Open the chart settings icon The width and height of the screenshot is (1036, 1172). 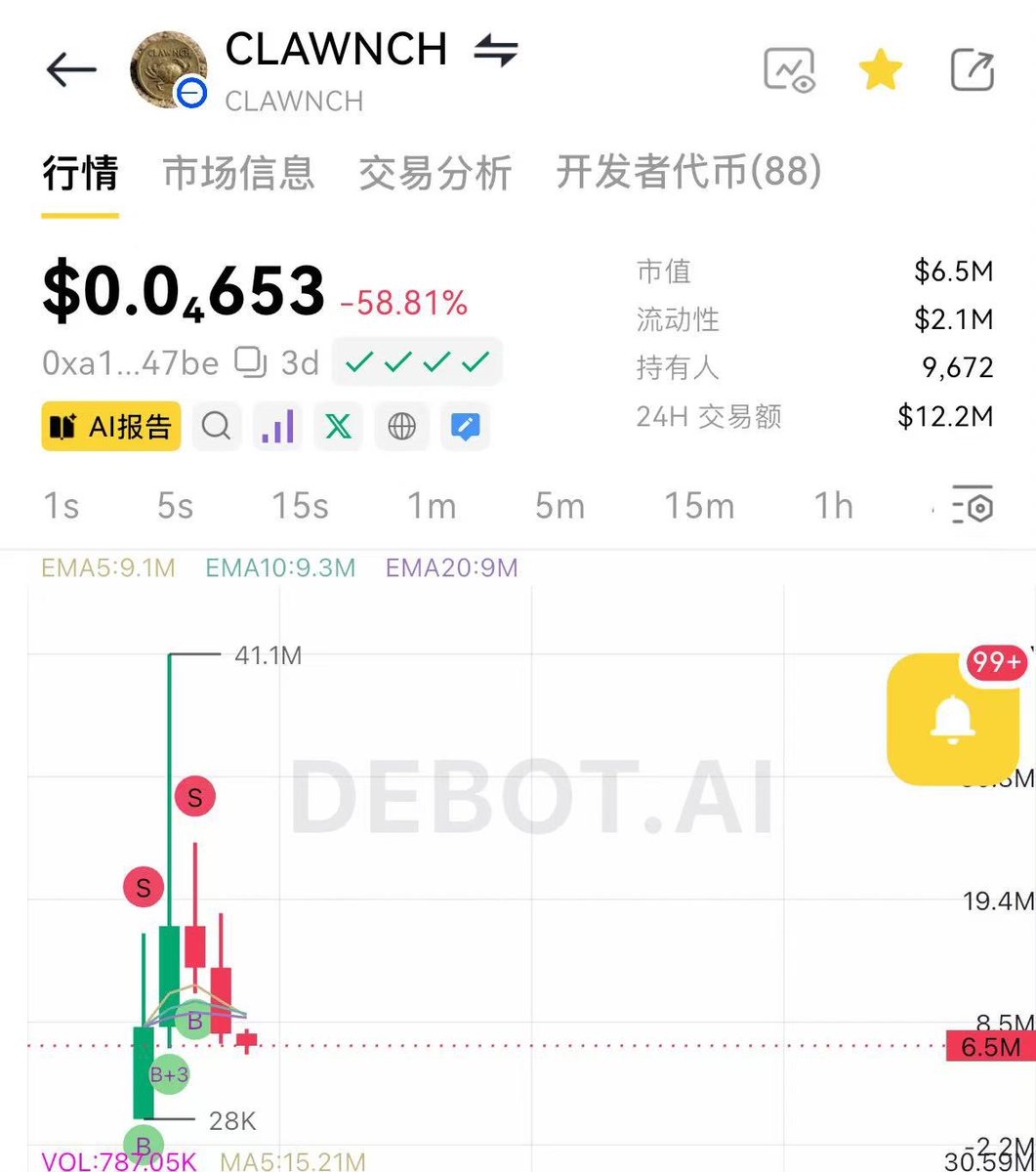click(973, 506)
